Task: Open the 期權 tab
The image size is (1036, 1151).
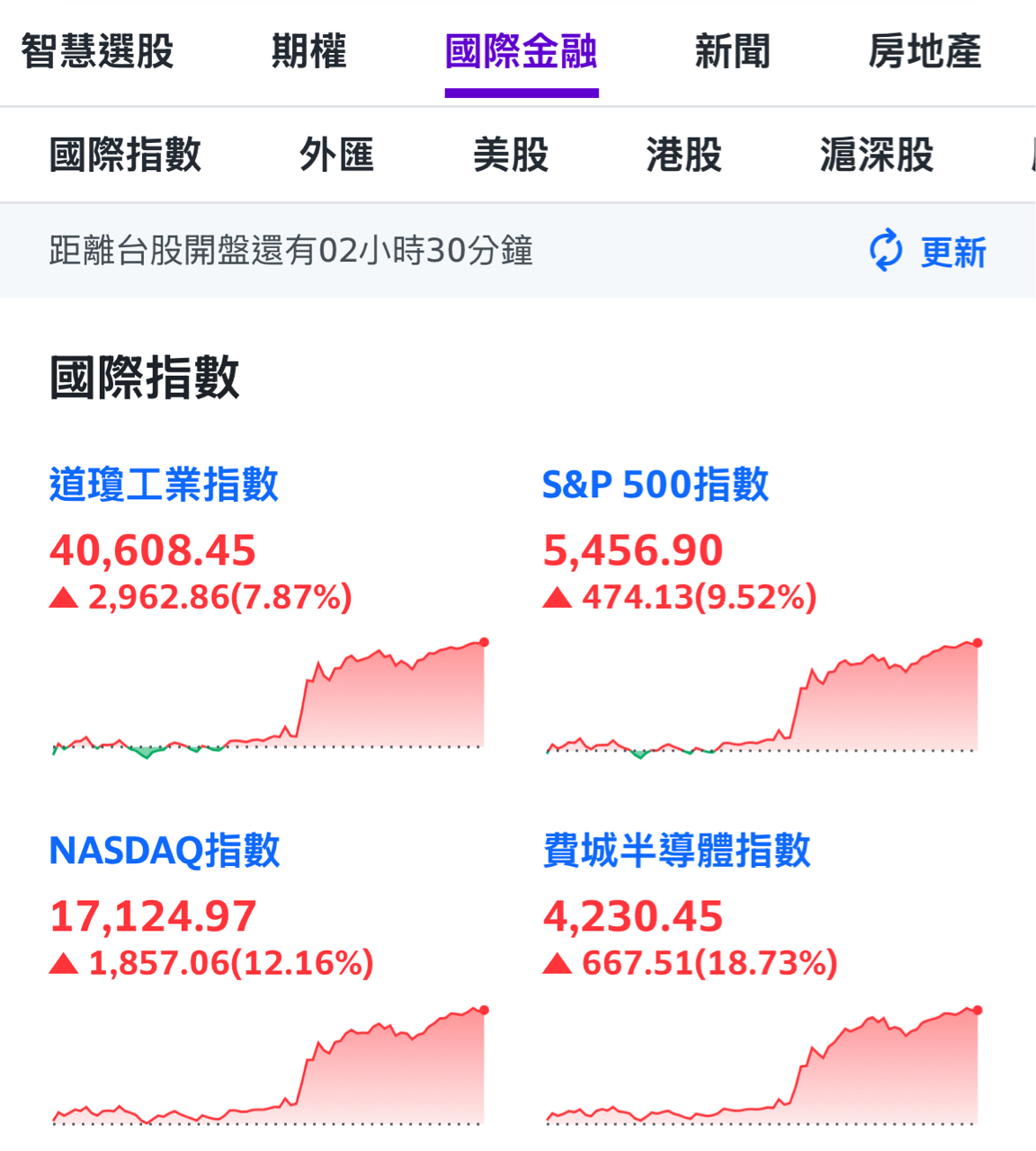Action: click(x=308, y=51)
